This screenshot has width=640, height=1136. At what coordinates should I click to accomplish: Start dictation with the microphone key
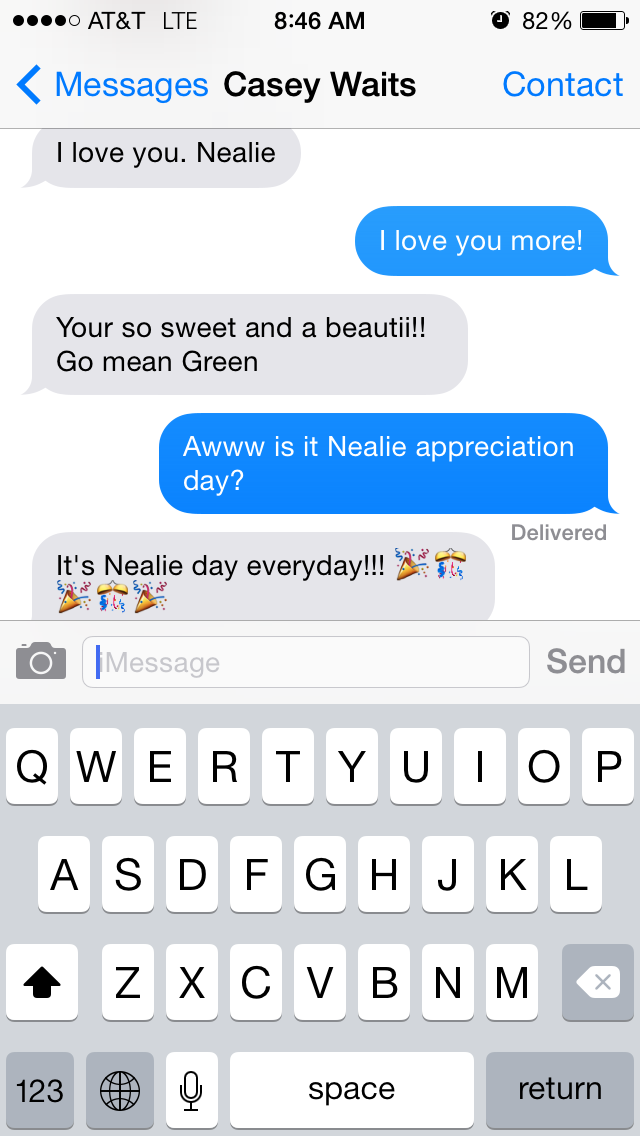point(192,1089)
